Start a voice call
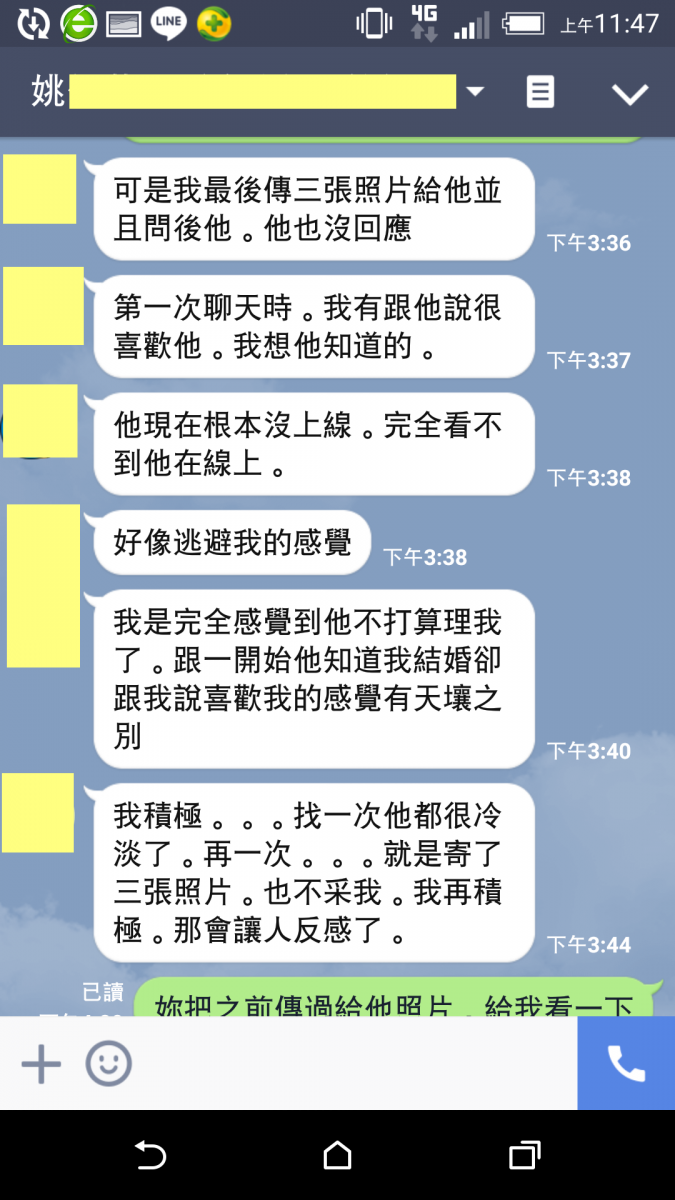 (626, 1064)
